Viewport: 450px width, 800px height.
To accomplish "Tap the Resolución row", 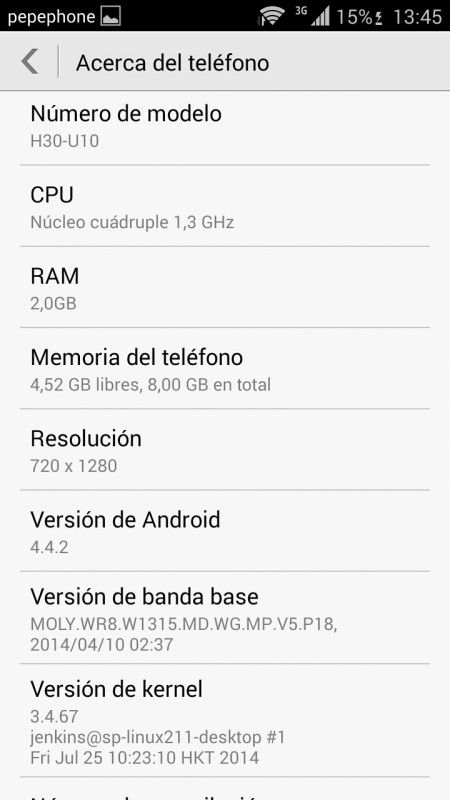I will click(225, 449).
